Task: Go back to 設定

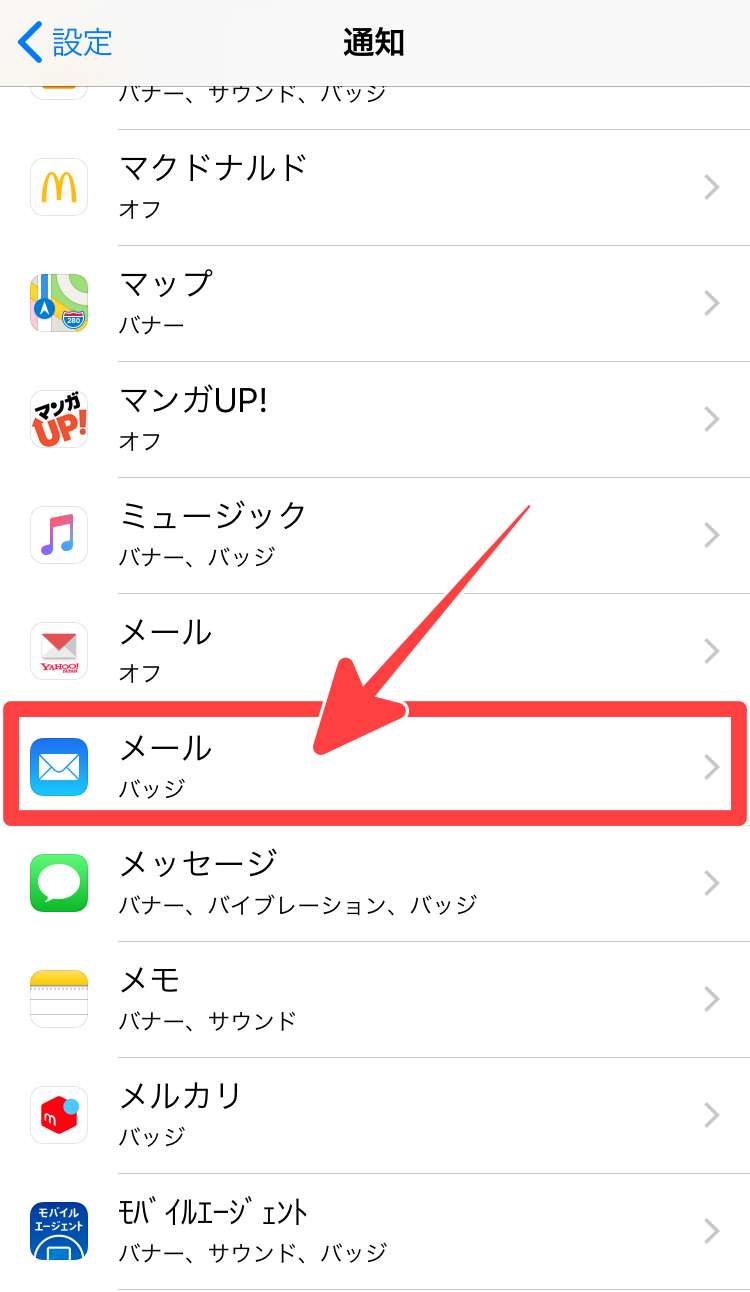Action: click(66, 42)
